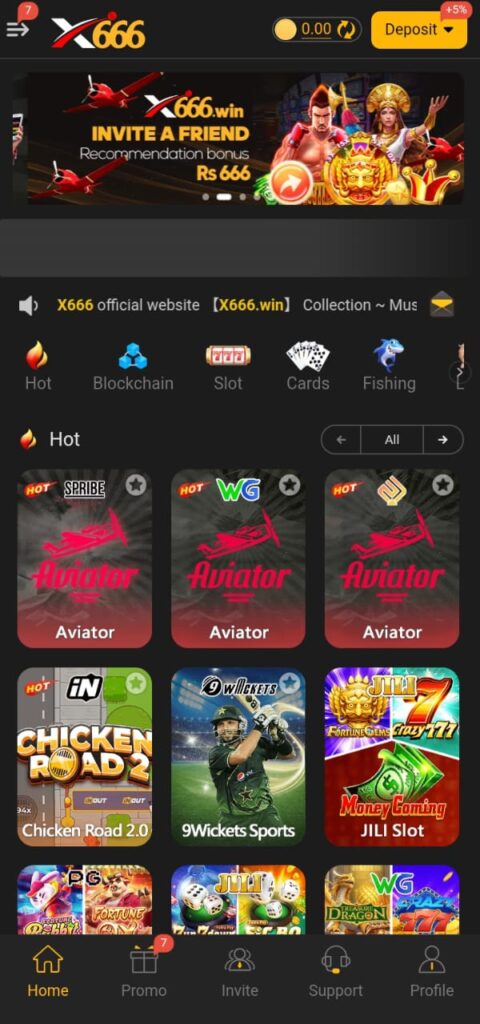Open 9Wickets Sports
Screen dimensions: 480x1024
(x=238, y=757)
